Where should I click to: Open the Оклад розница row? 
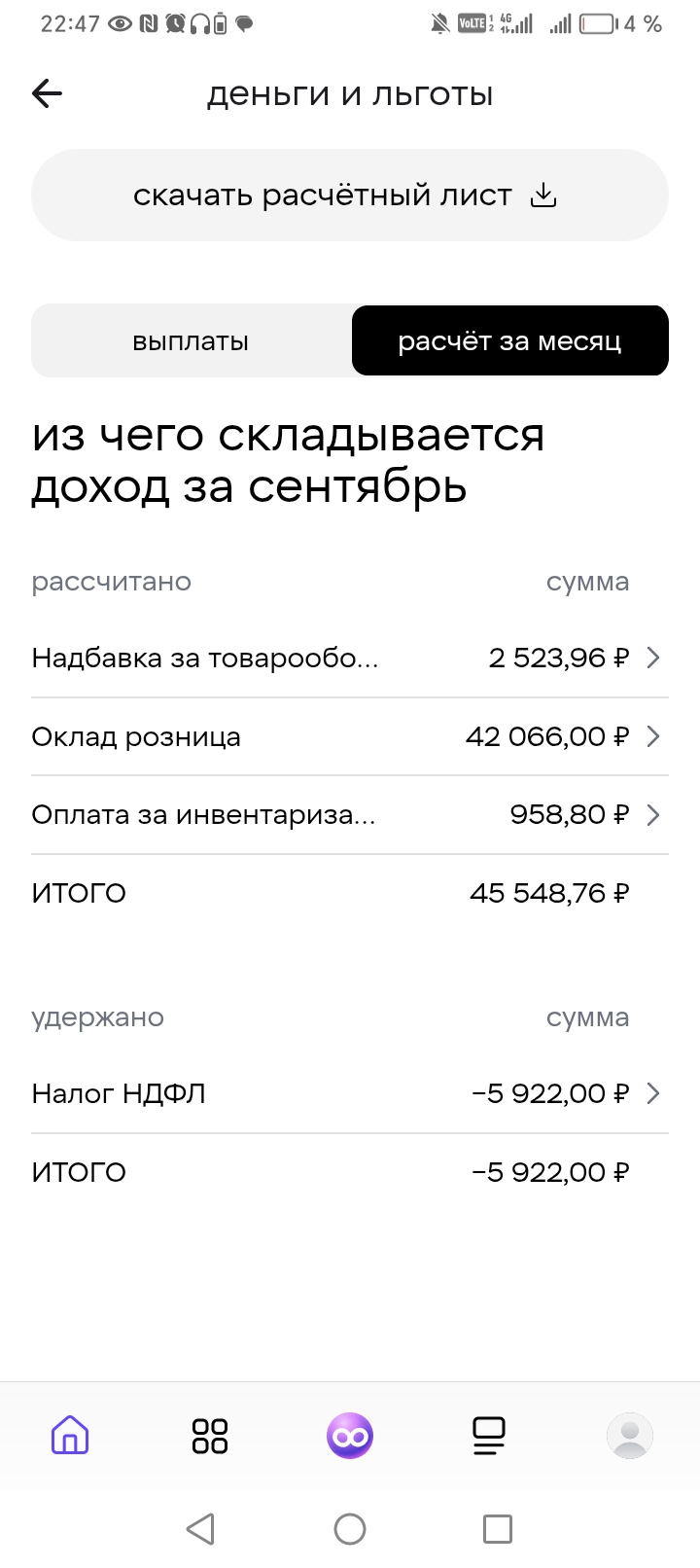tap(349, 736)
